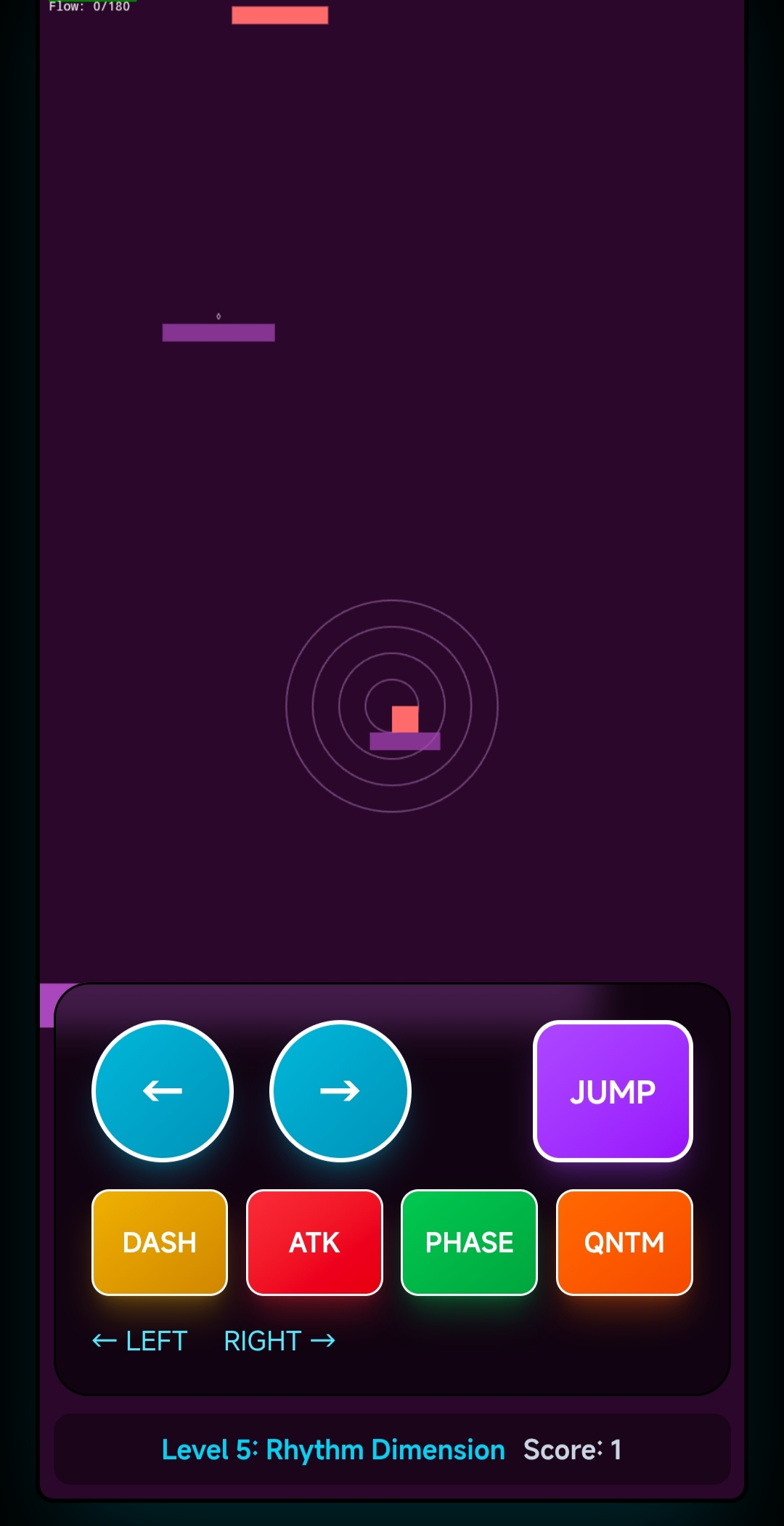The width and height of the screenshot is (784, 1526).
Task: Tap the left arrow move button
Action: pos(163,1090)
